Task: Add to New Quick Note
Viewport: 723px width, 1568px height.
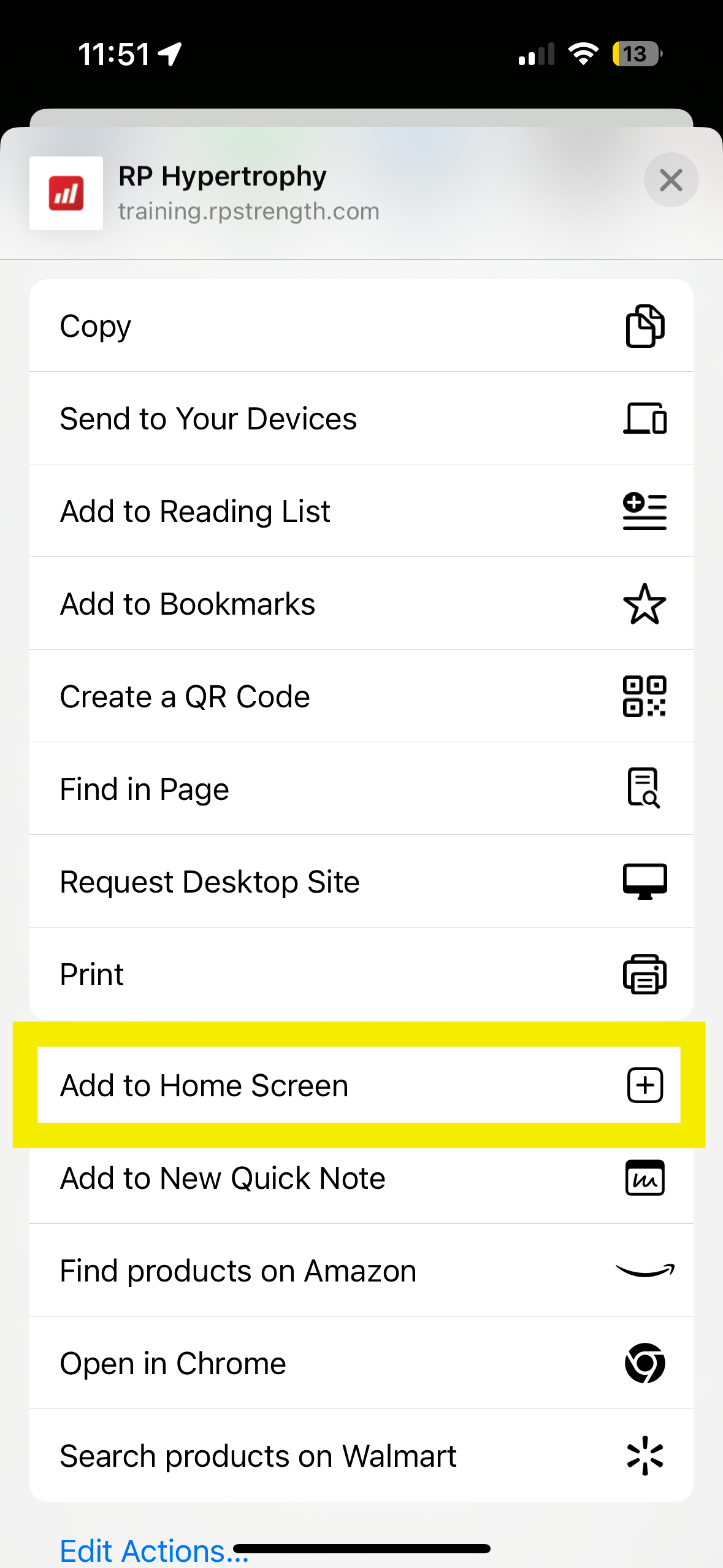Action: click(361, 1178)
